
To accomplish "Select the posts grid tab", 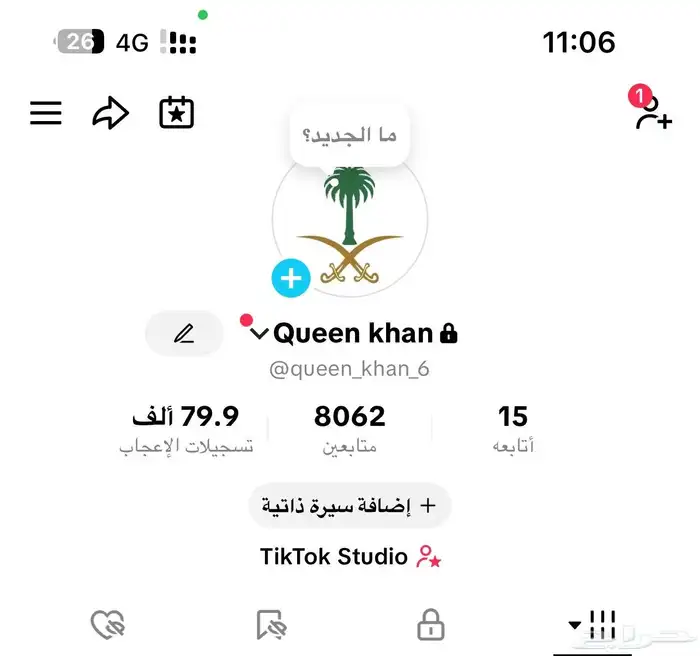I will coord(593,626).
